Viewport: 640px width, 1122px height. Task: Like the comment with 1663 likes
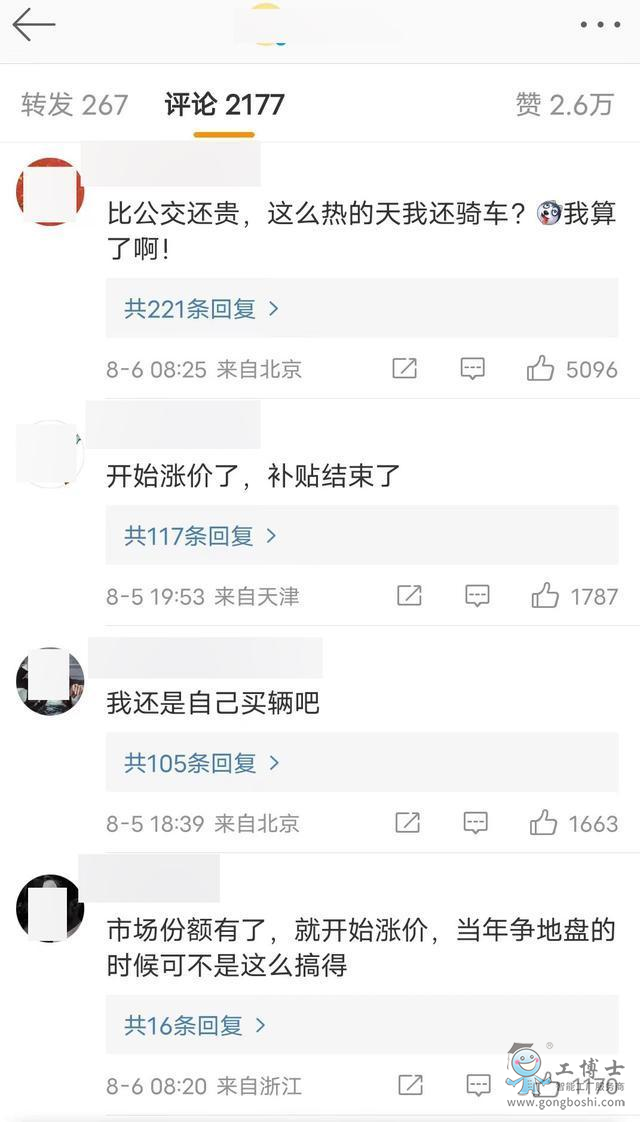[543, 823]
